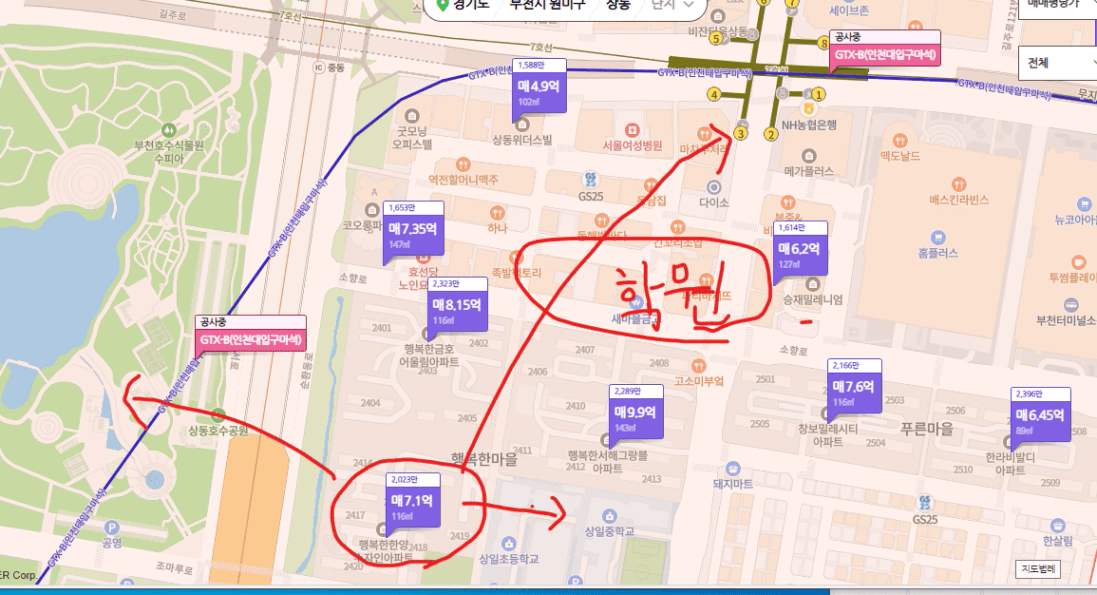The width and height of the screenshot is (1097, 595).
Task: Select the 매 7.35억 price marker
Action: [x=412, y=229]
